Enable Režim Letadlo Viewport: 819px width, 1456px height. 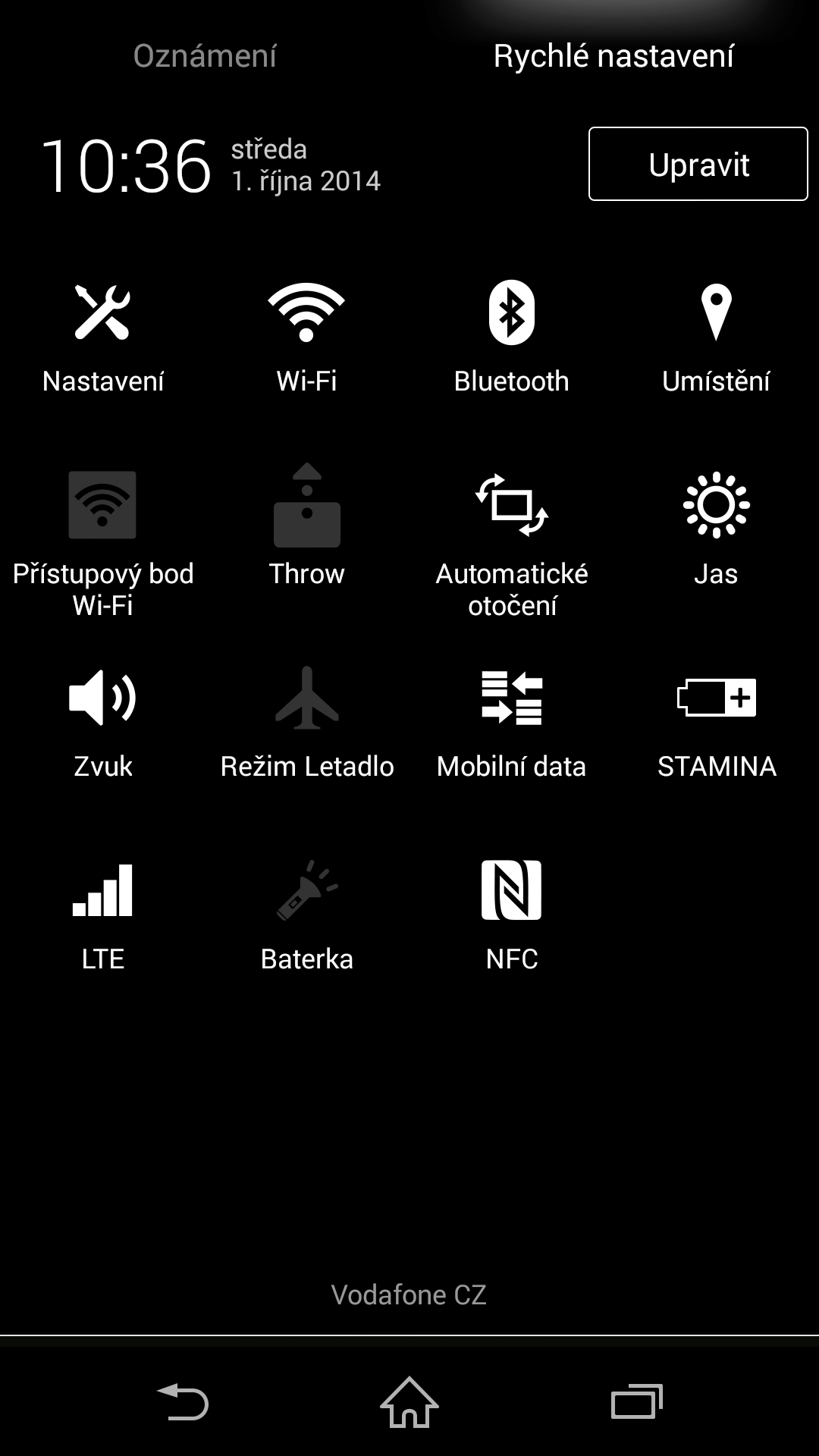(x=306, y=723)
